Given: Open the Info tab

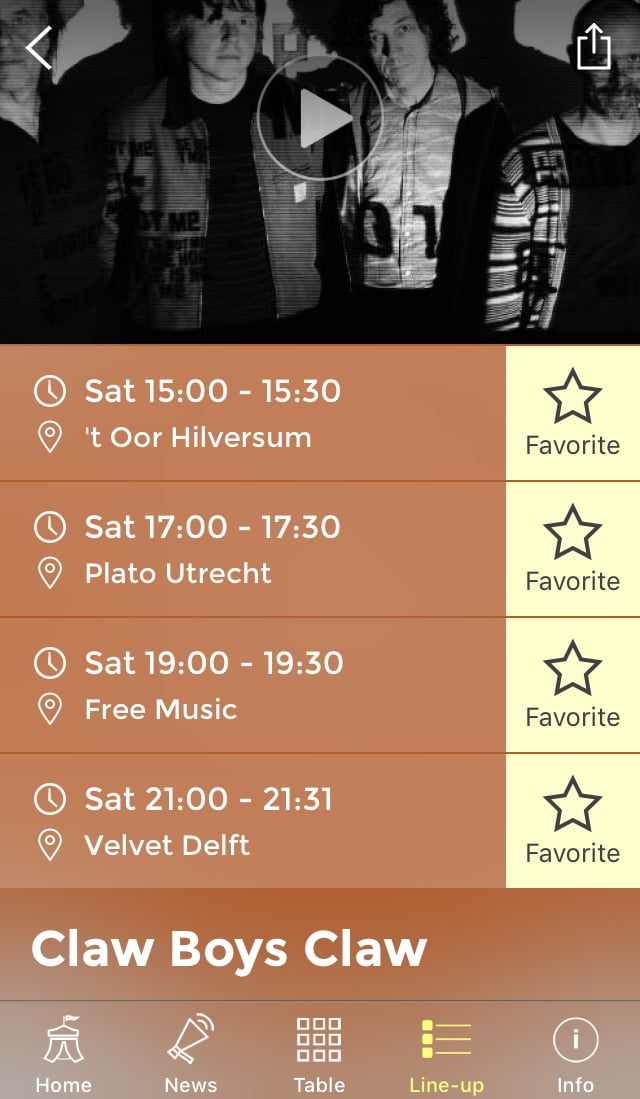Looking at the screenshot, I should (576, 1053).
